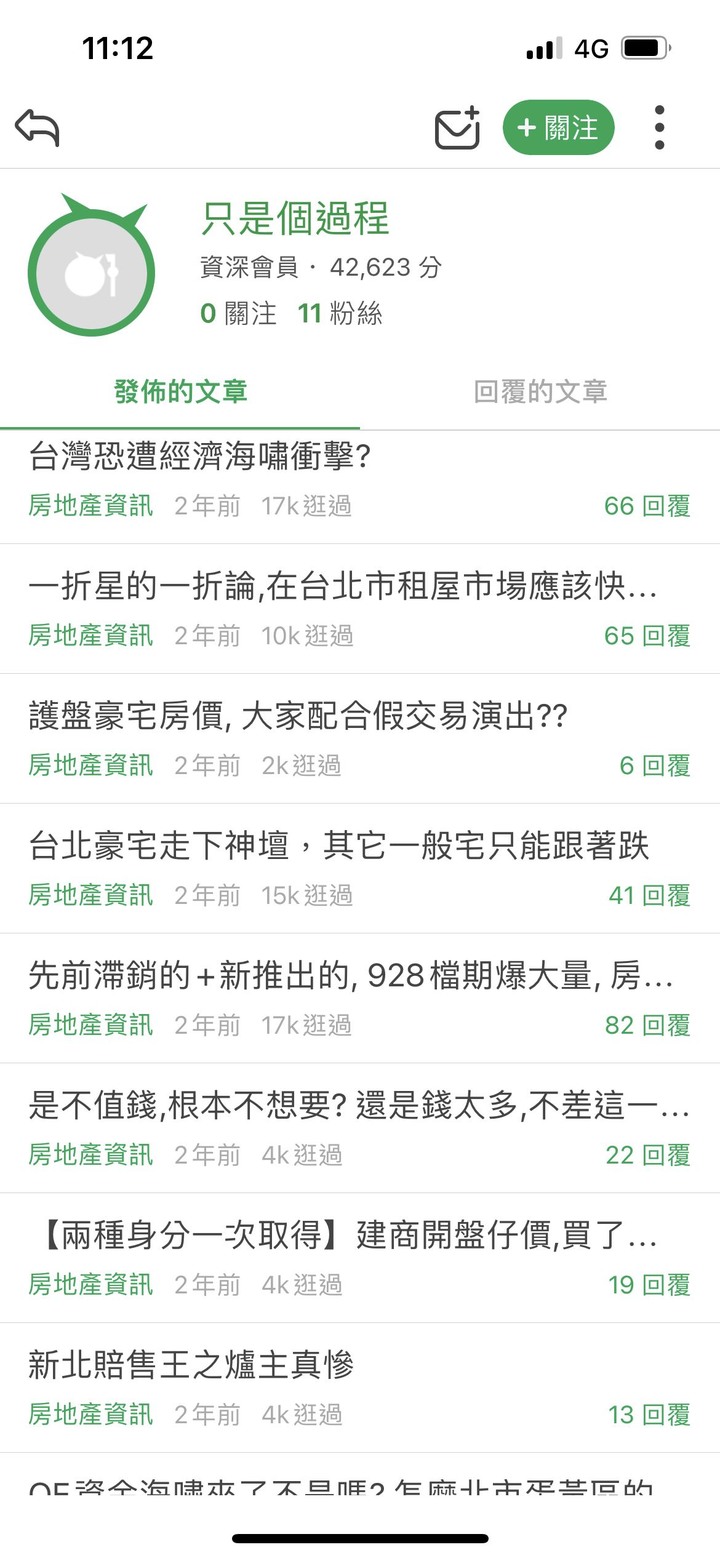Open article 一折星的一折論
Image resolution: width=720 pixels, height=1558 pixels.
[360, 609]
